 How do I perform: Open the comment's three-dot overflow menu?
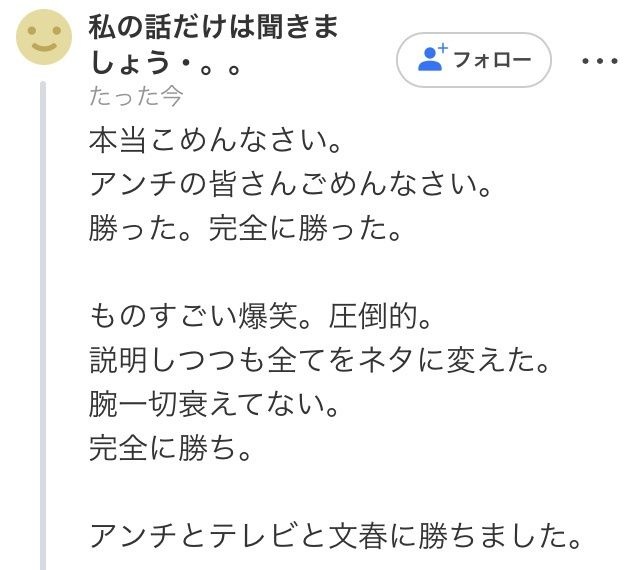click(600, 60)
